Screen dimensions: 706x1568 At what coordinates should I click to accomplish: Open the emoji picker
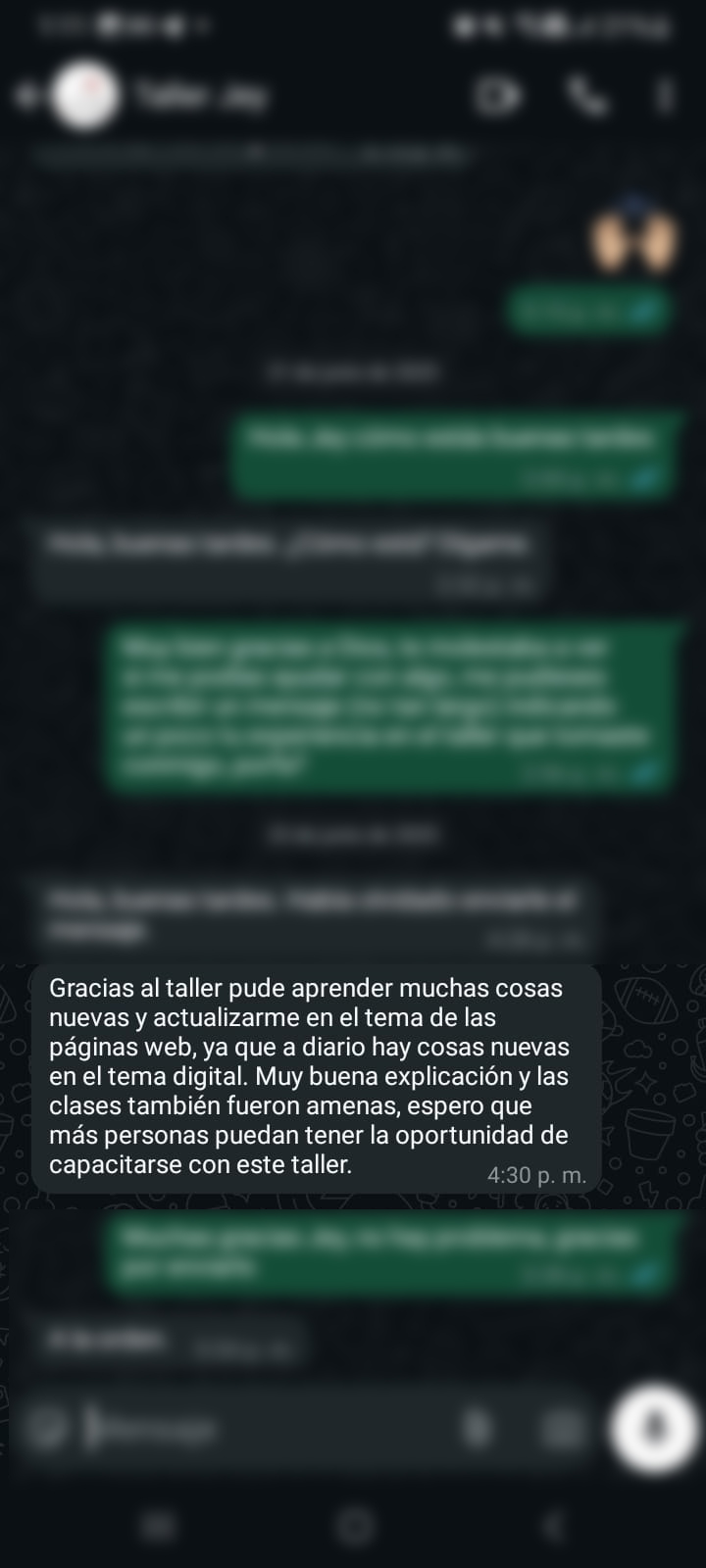click(x=45, y=1430)
